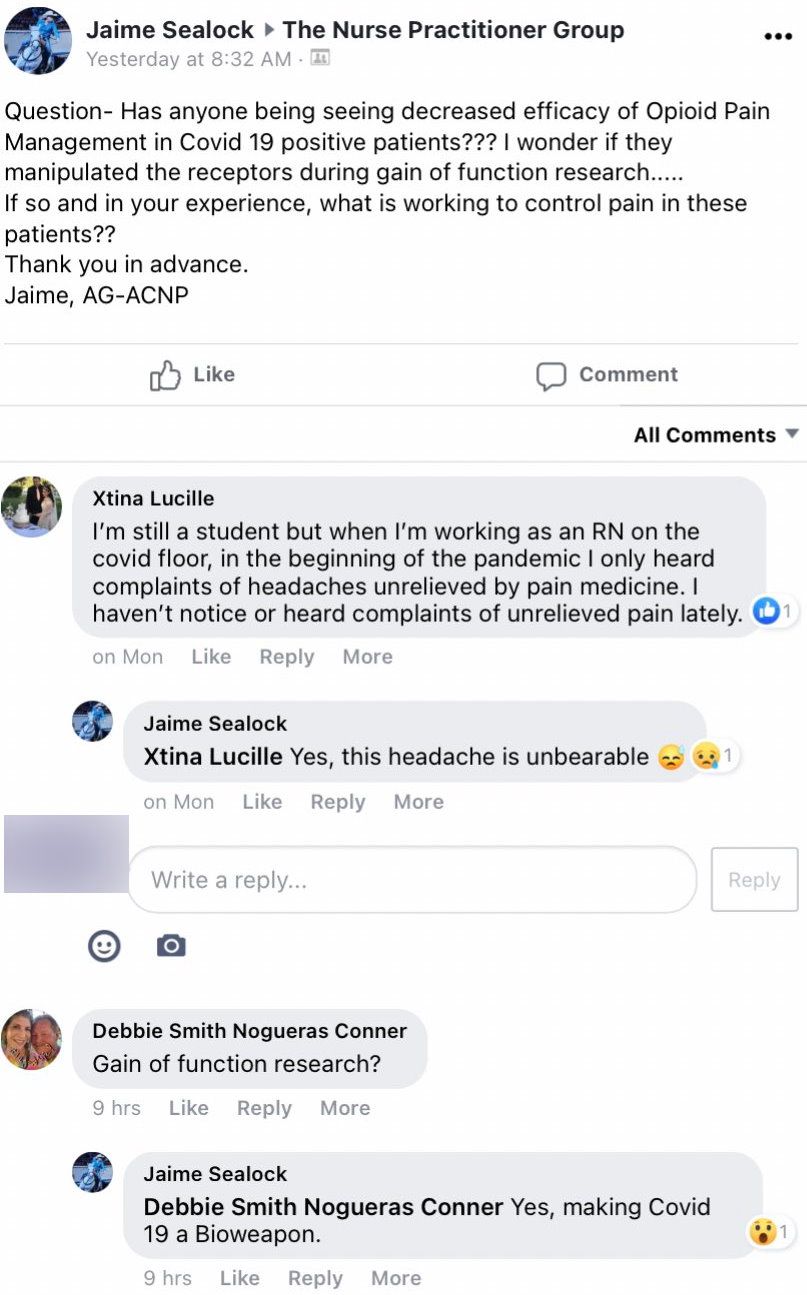
Task: Like Debbie Smith Nogueras Conner's comment
Action: [x=188, y=1108]
